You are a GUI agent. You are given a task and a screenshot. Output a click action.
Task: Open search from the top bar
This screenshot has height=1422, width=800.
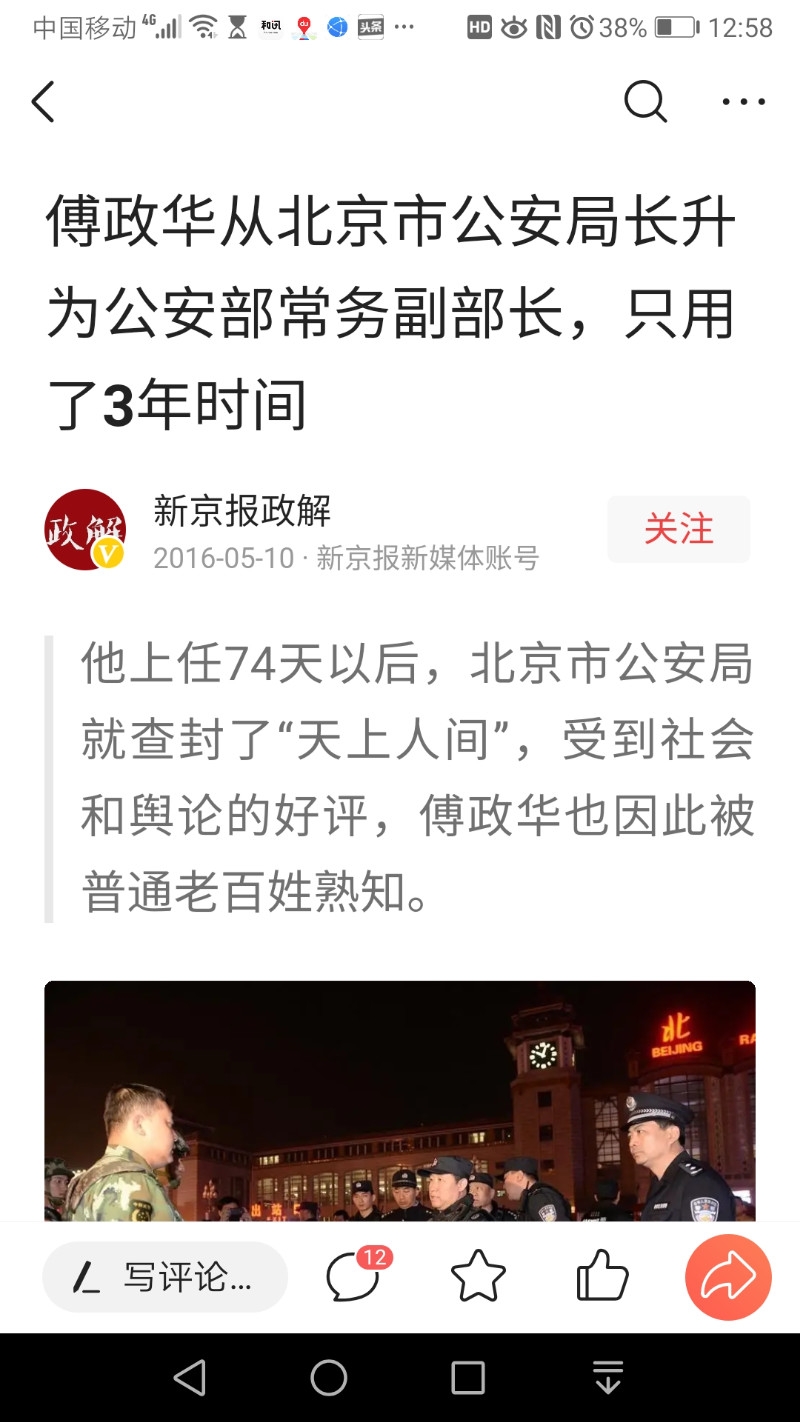click(x=645, y=101)
